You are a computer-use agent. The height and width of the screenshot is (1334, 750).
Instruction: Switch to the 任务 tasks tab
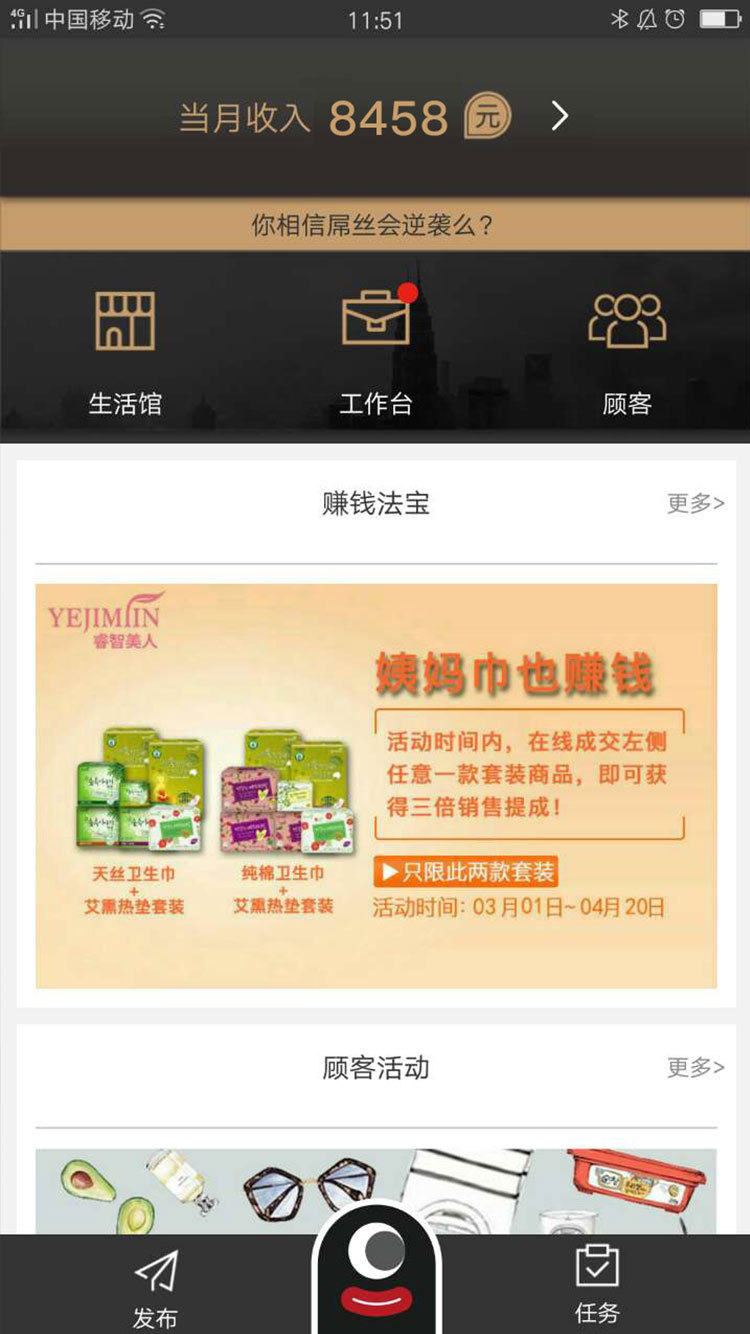coord(597,1286)
